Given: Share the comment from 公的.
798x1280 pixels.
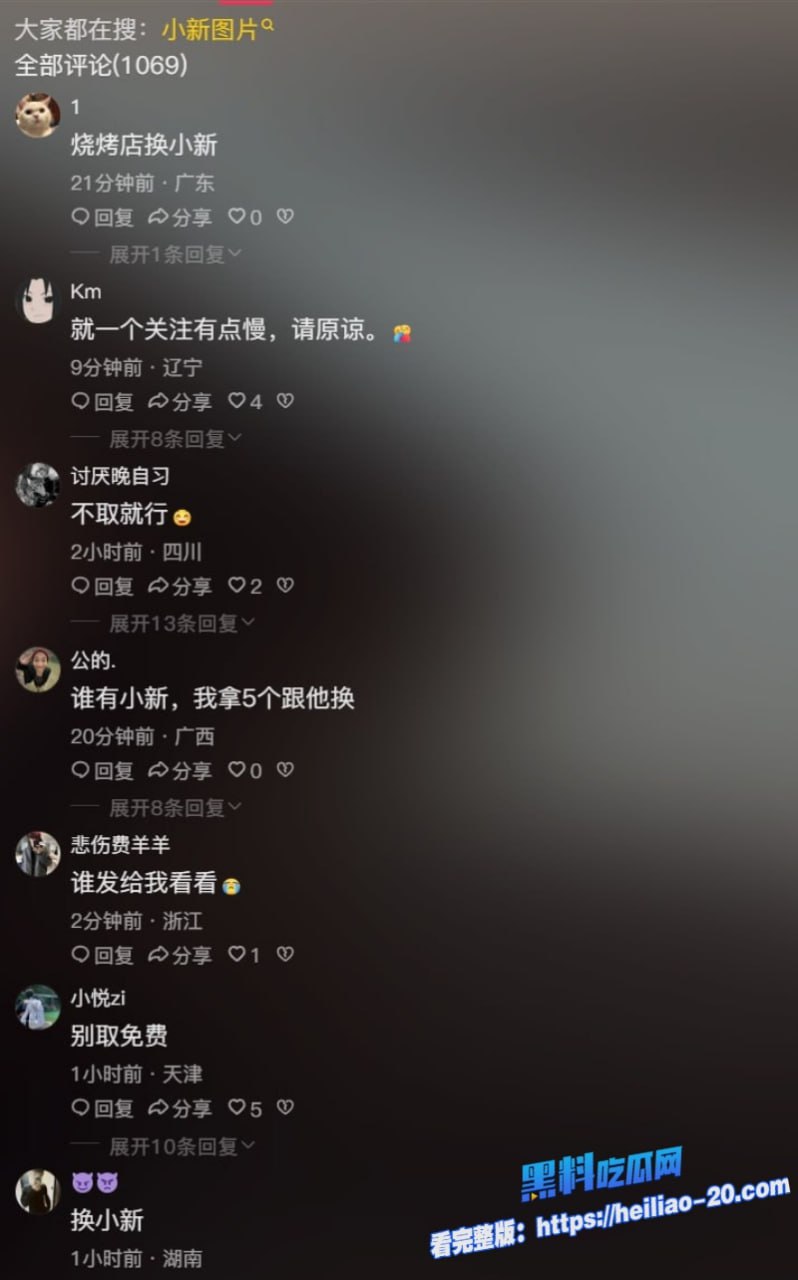Looking at the screenshot, I should (180, 770).
